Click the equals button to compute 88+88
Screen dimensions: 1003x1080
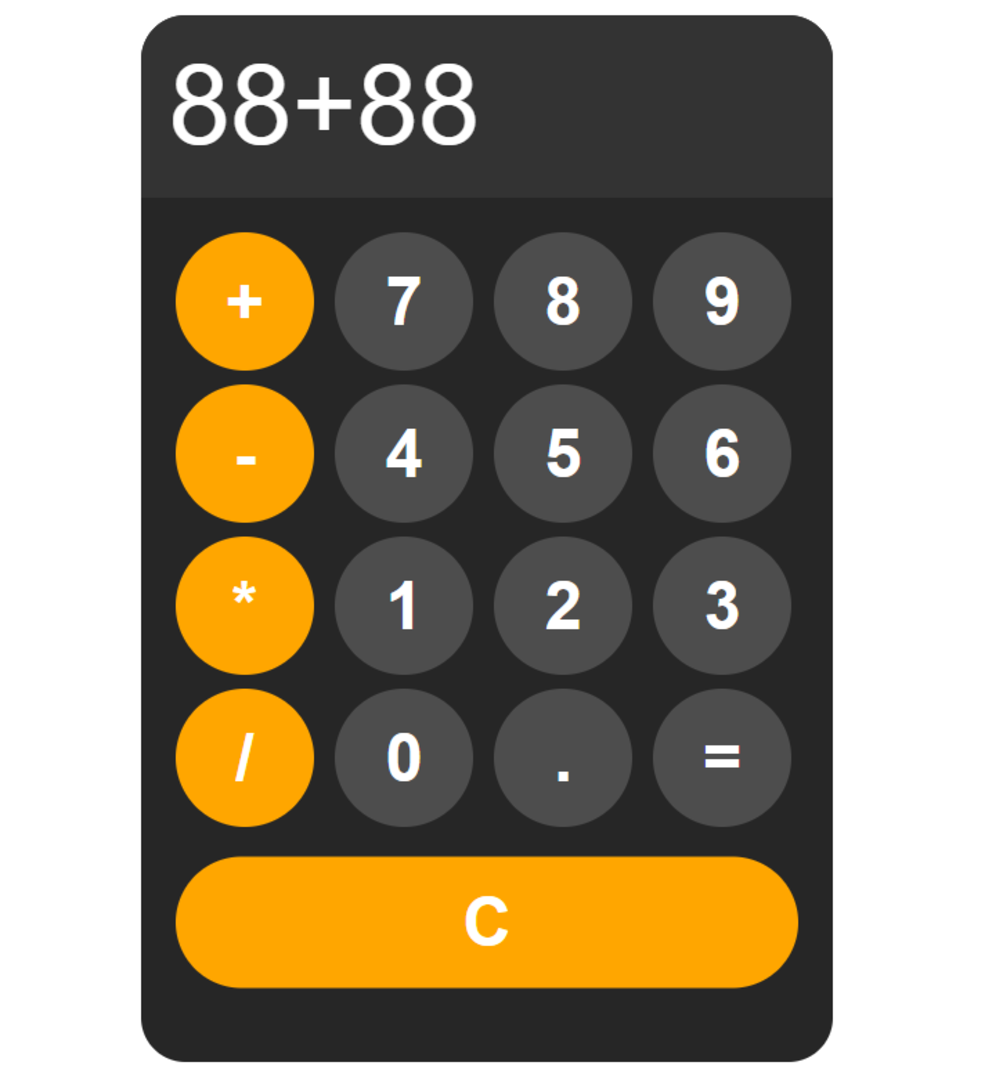click(x=722, y=758)
